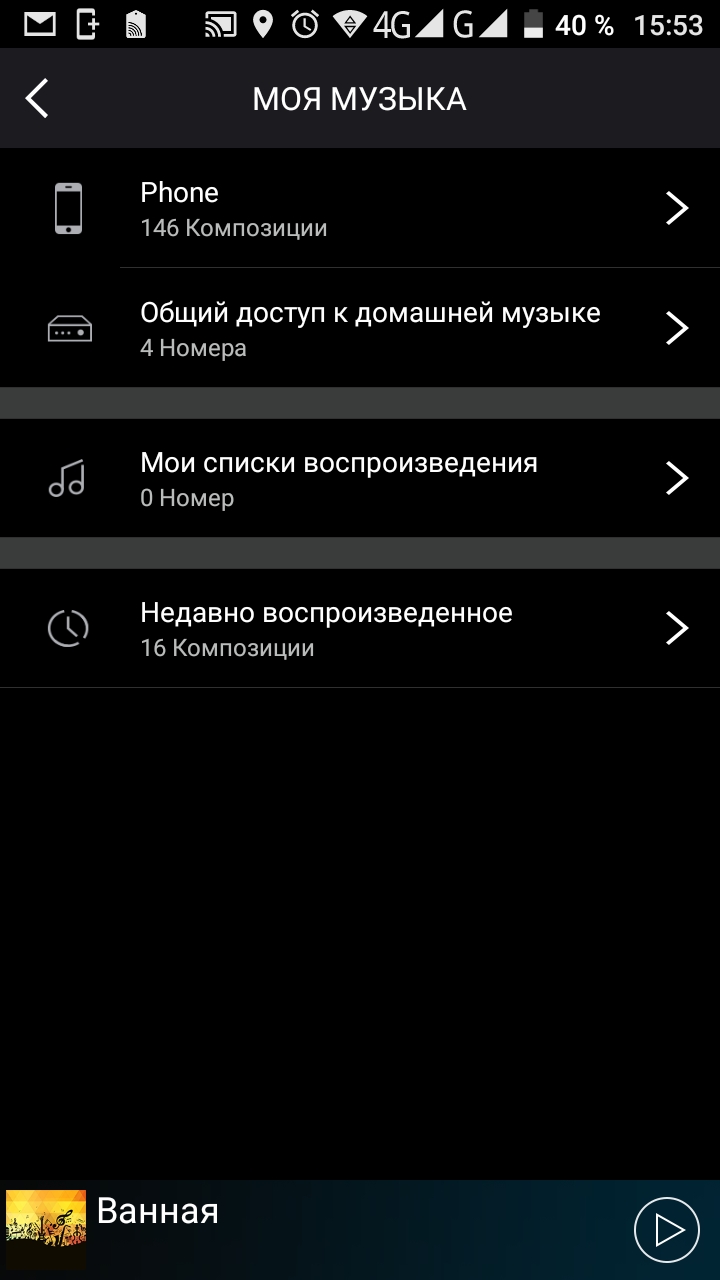This screenshot has height=1280, width=720.
Task: Open home music sharing via the server icon
Action: tap(68, 327)
